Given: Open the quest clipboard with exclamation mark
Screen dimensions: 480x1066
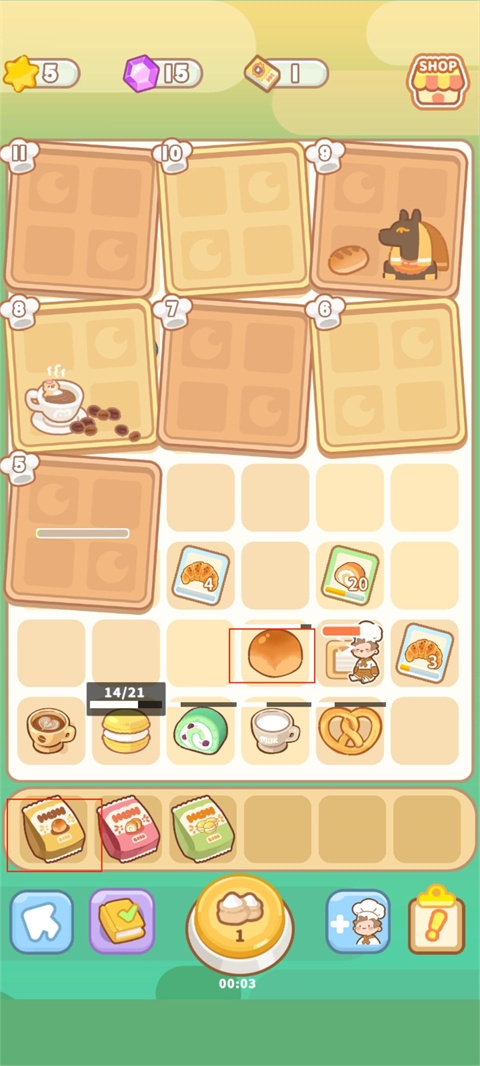Looking at the screenshot, I should point(437,920).
